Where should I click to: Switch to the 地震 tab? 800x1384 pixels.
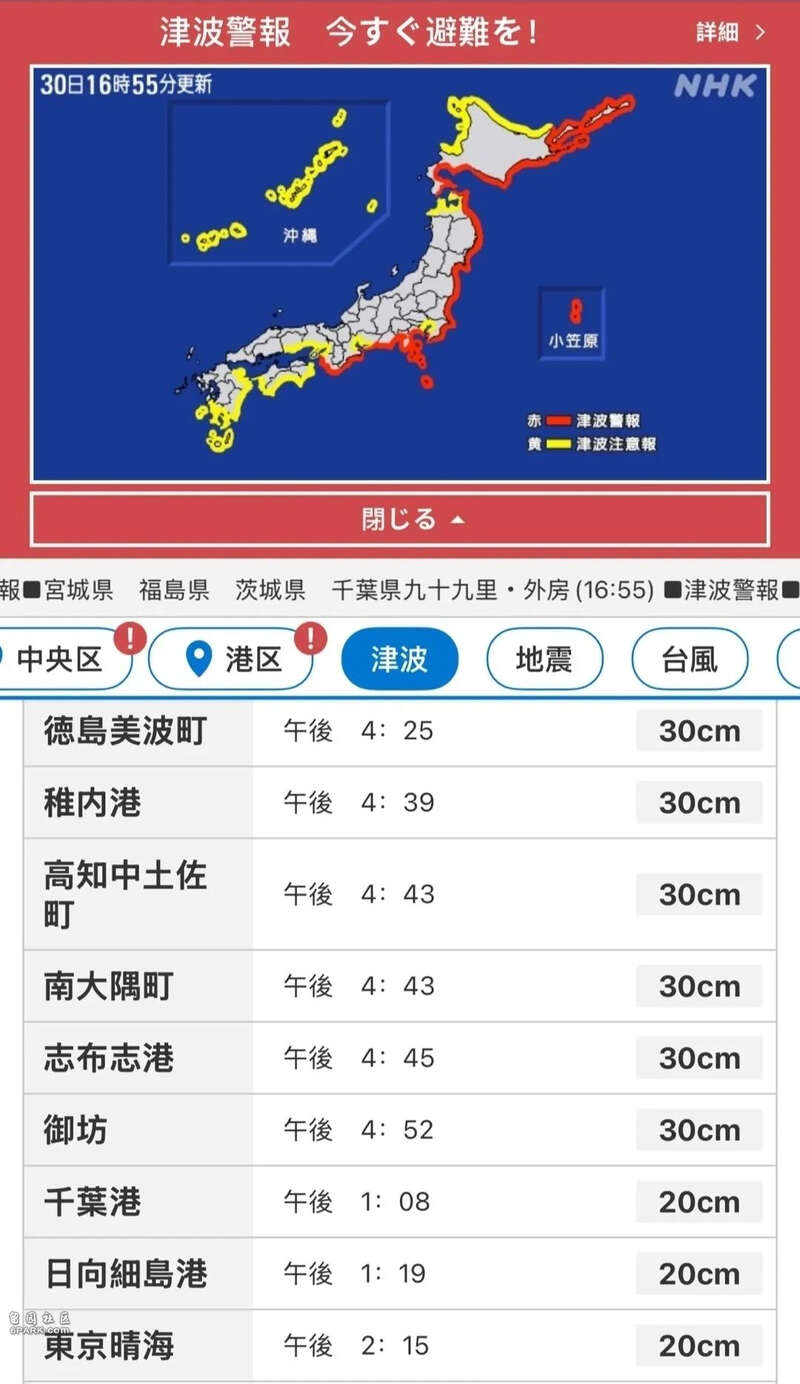click(544, 660)
